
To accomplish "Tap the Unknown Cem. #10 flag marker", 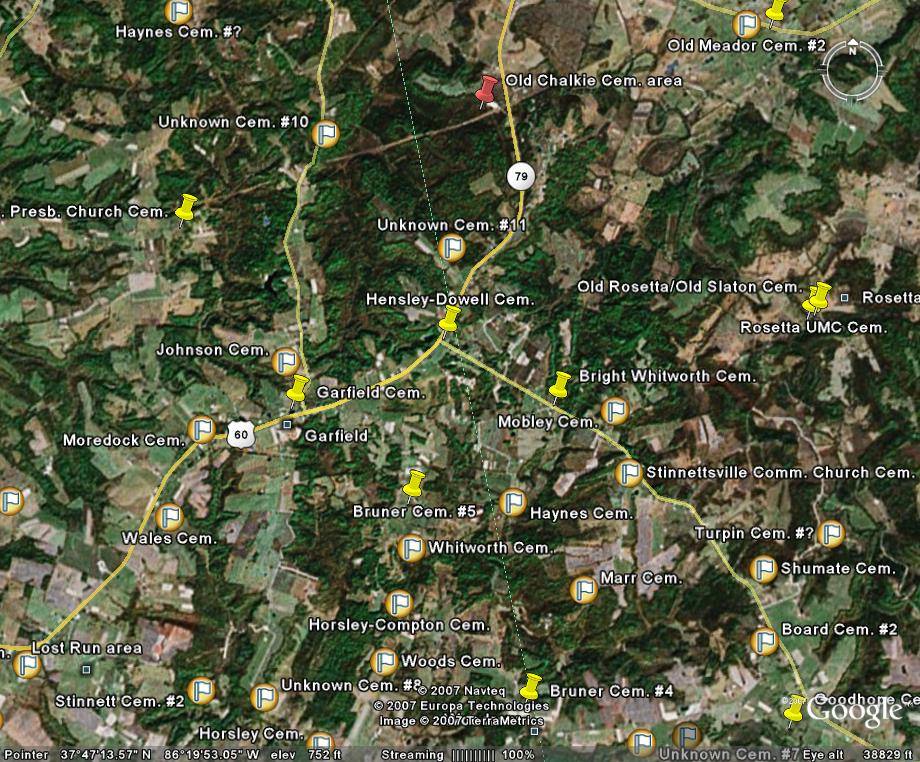I will click(326, 133).
